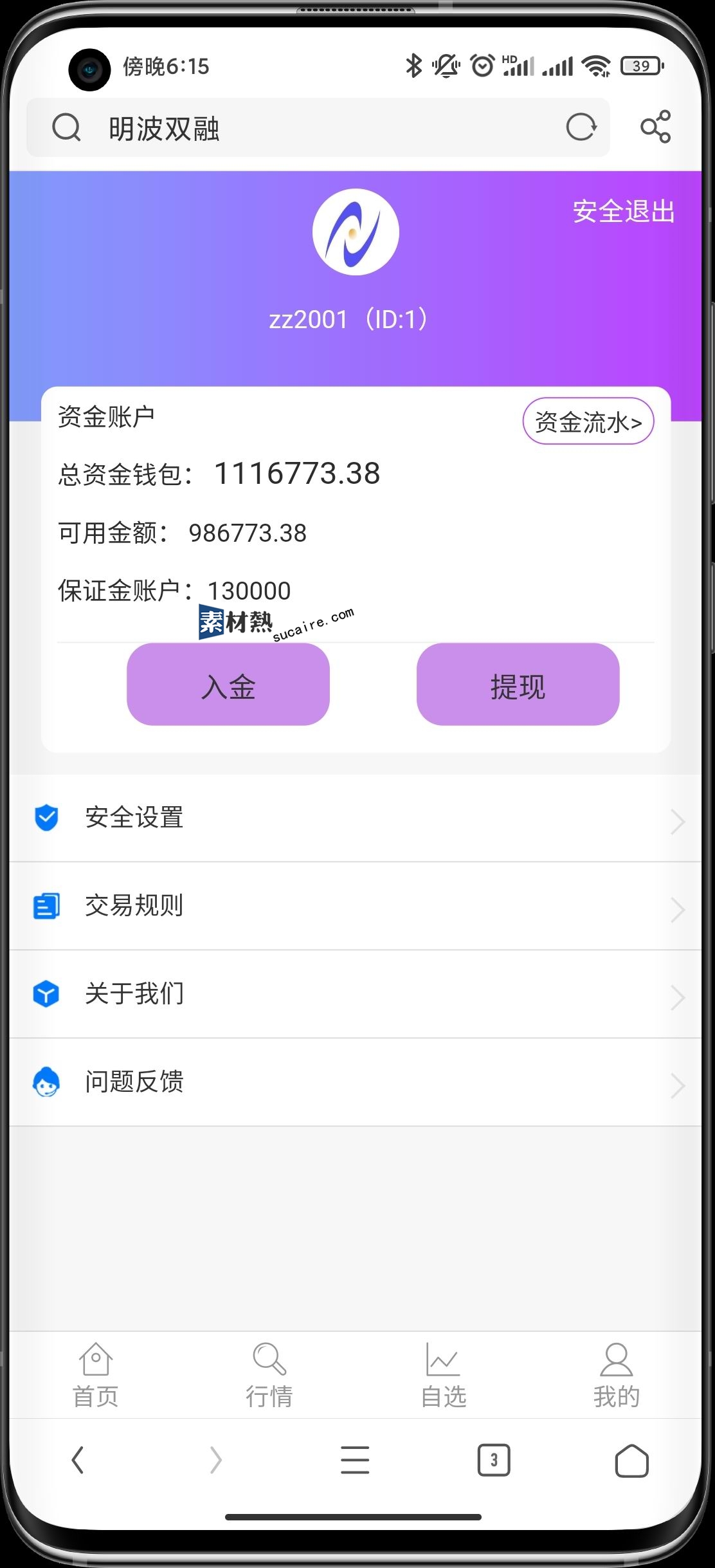
Task: Tap the 提现 withdraw button
Action: 518,685
